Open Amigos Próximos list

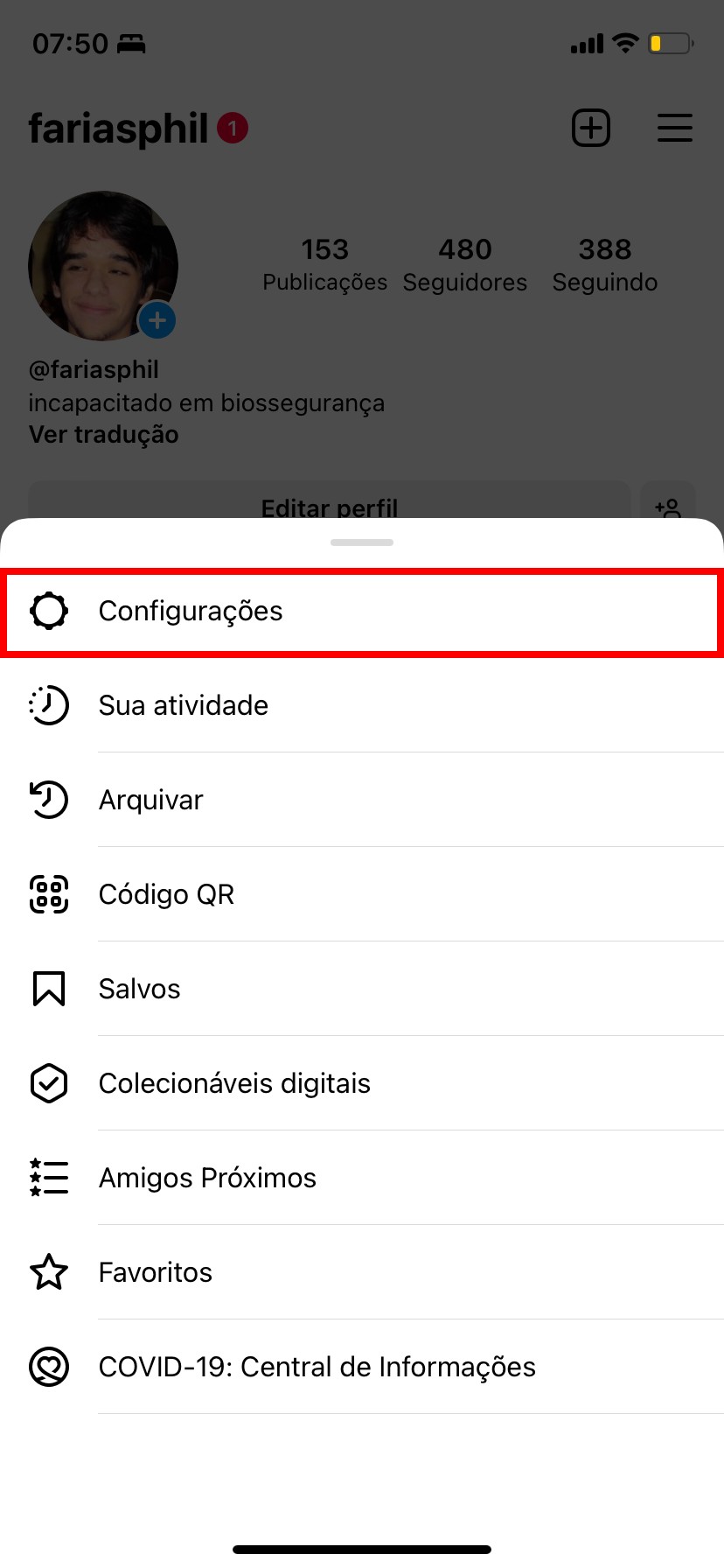[x=362, y=1178]
